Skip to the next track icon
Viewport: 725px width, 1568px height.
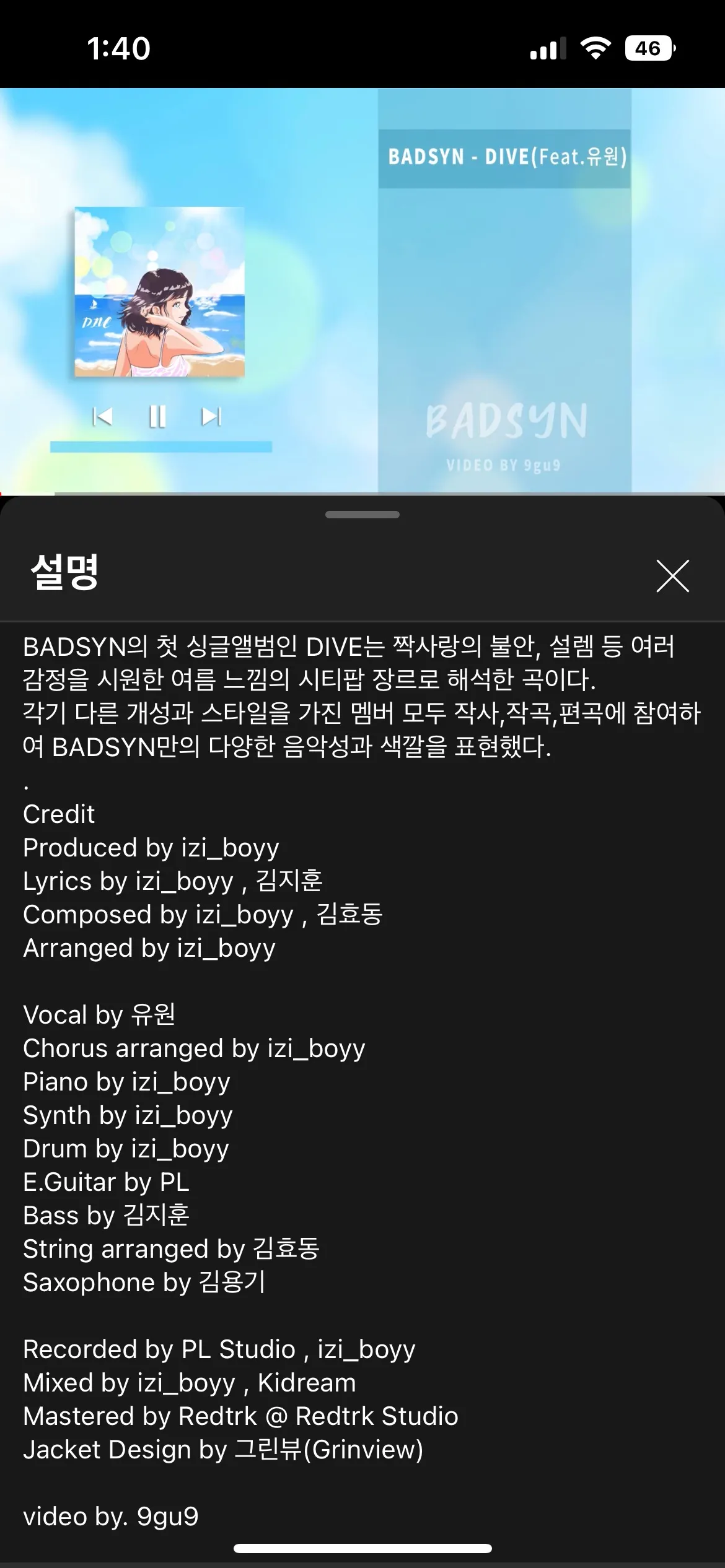point(211,416)
